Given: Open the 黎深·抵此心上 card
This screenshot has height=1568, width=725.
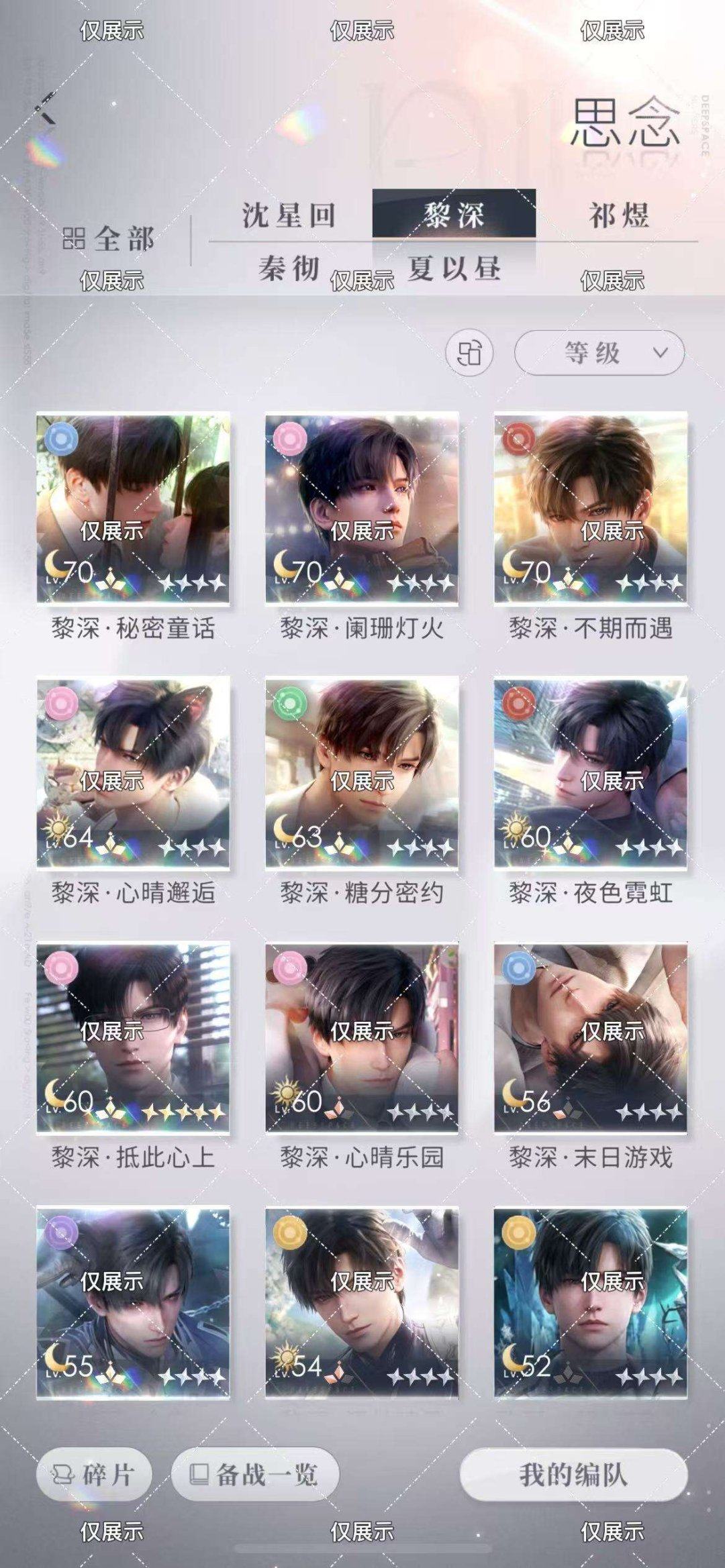Looking at the screenshot, I should tap(133, 1037).
